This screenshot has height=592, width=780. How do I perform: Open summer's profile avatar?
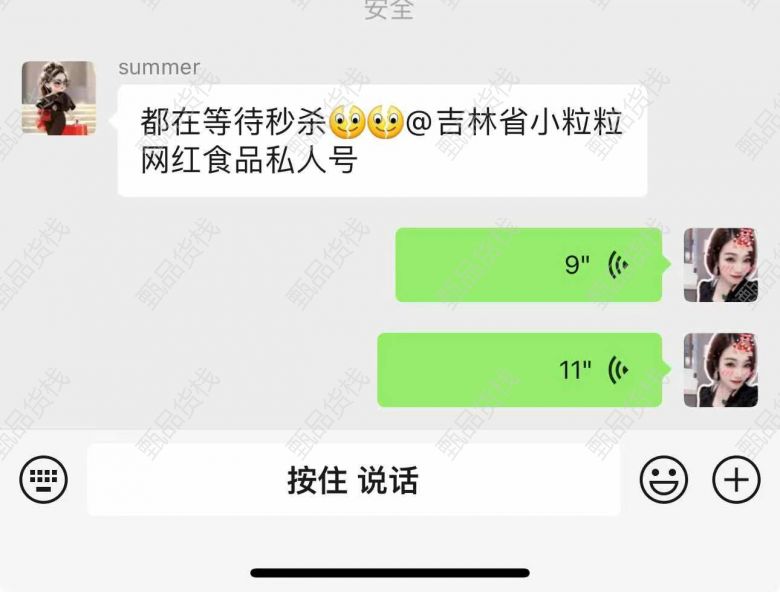59,98
